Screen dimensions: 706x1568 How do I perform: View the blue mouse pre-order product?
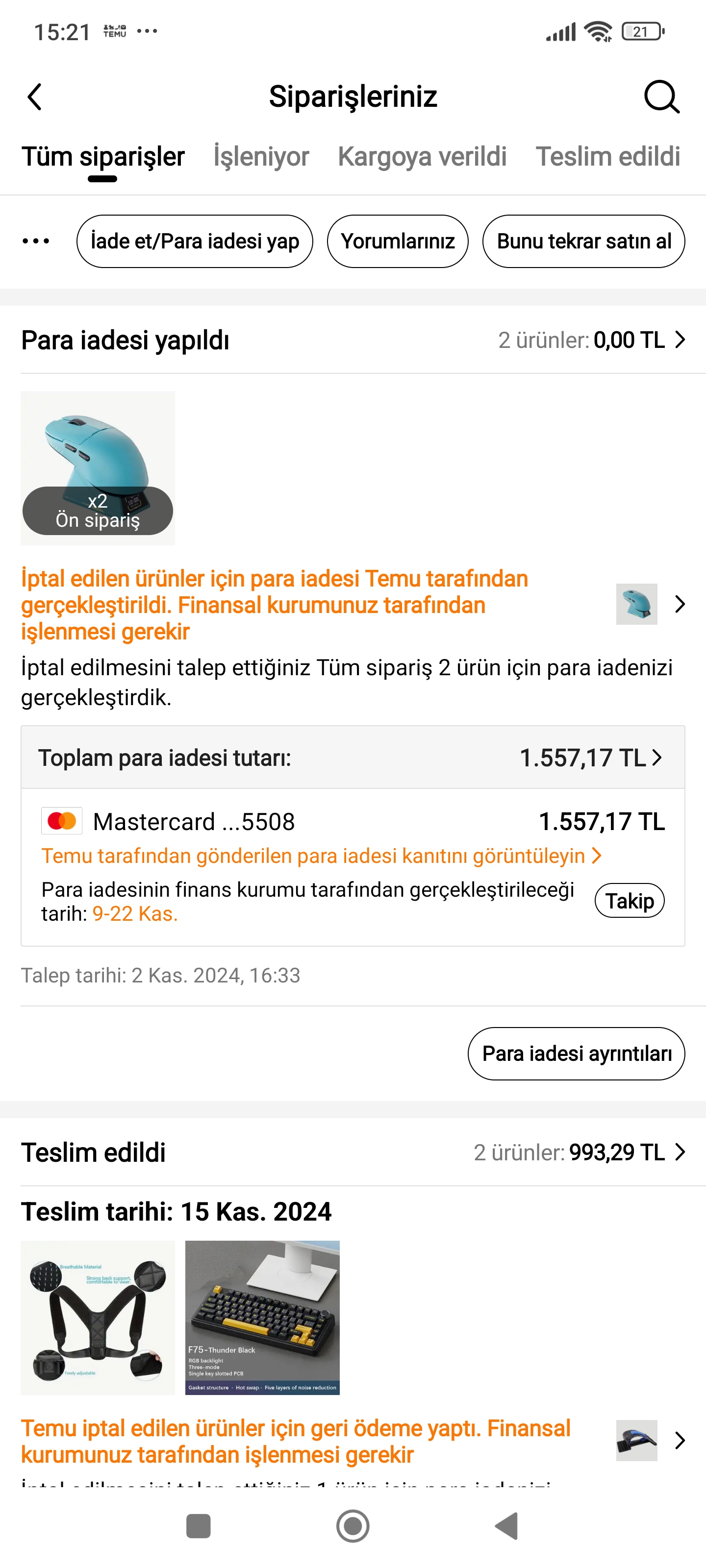[98, 467]
